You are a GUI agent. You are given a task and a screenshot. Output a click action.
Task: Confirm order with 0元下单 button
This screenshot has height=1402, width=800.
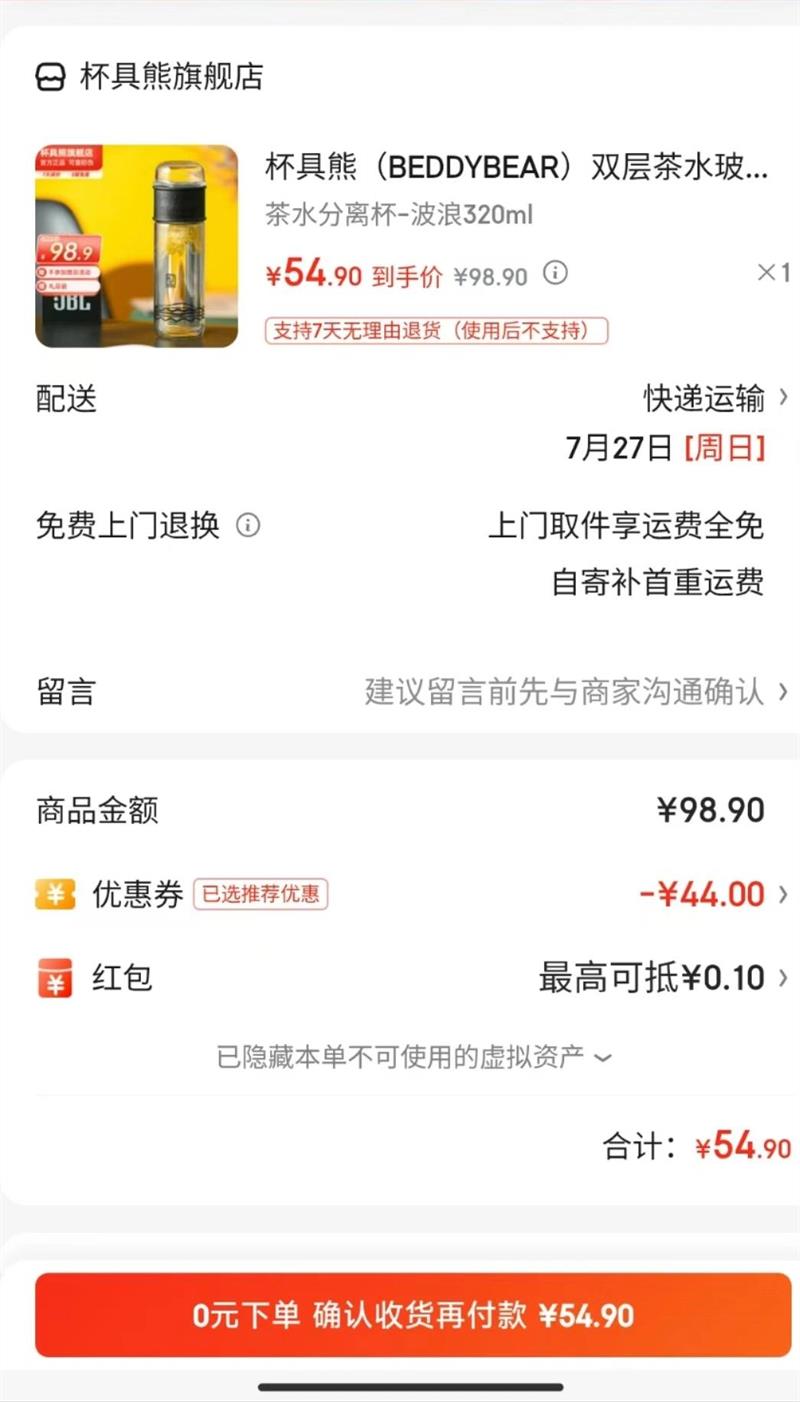413,1315
